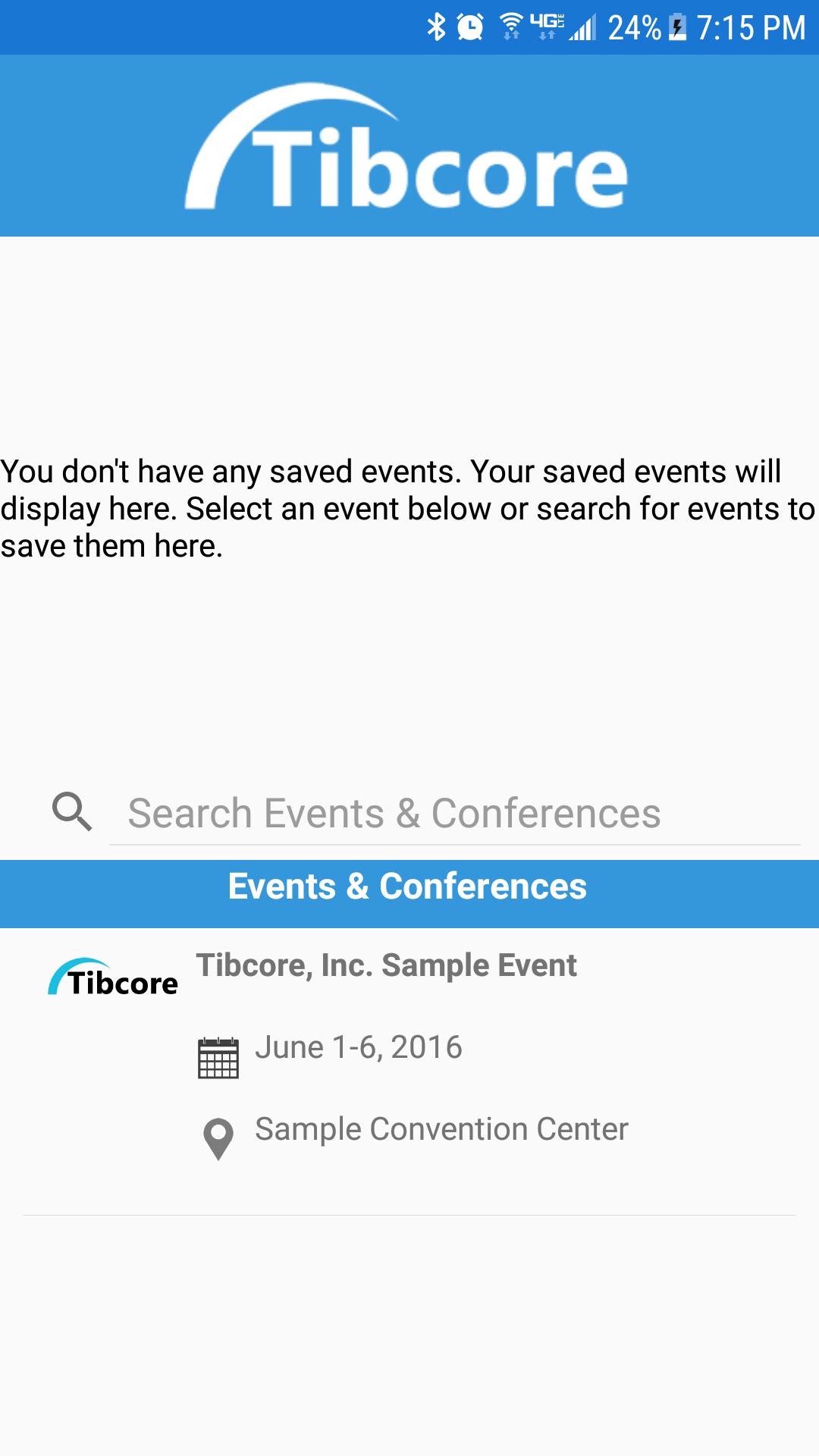Click the Search Events & Conferences field
819x1456 pixels.
click(x=394, y=813)
